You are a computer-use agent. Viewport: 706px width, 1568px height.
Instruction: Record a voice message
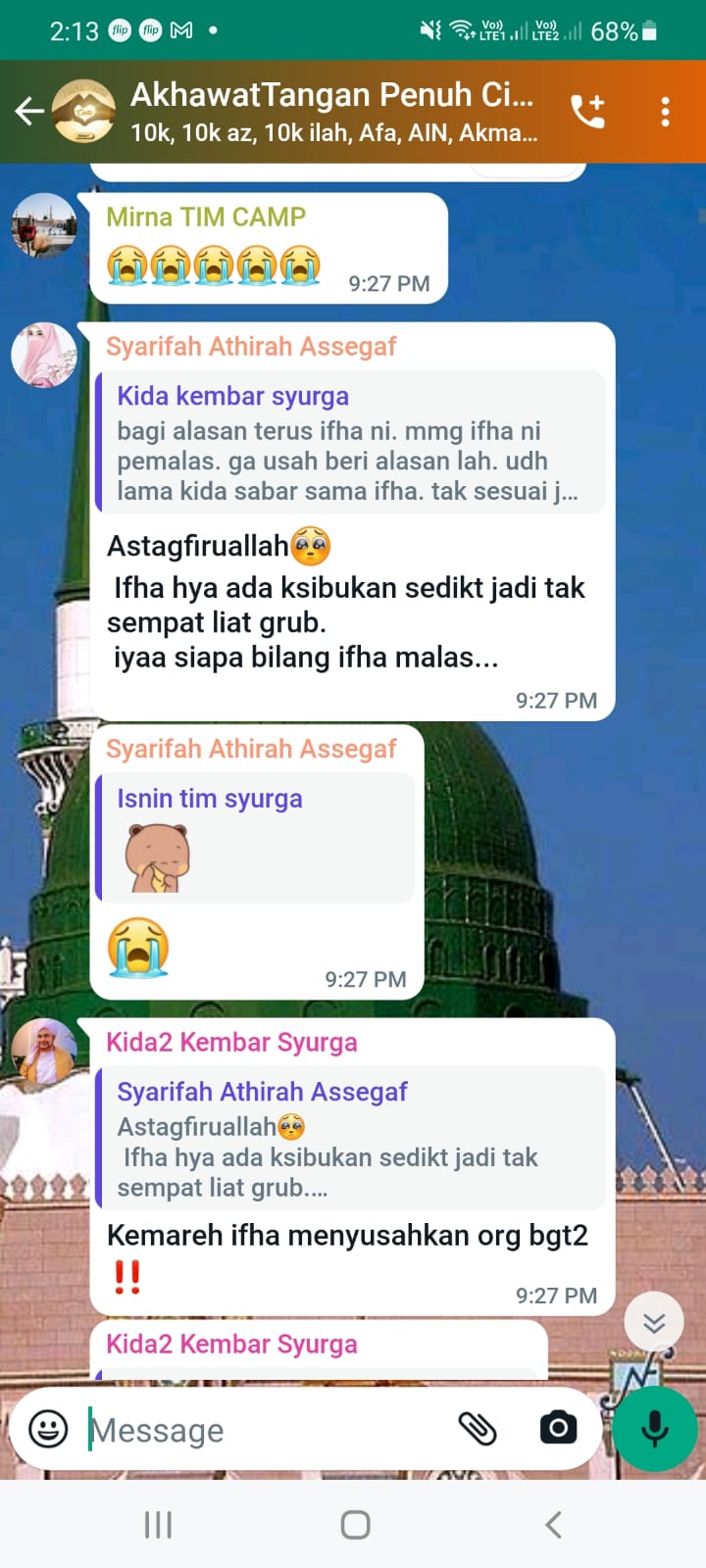[x=655, y=1429]
